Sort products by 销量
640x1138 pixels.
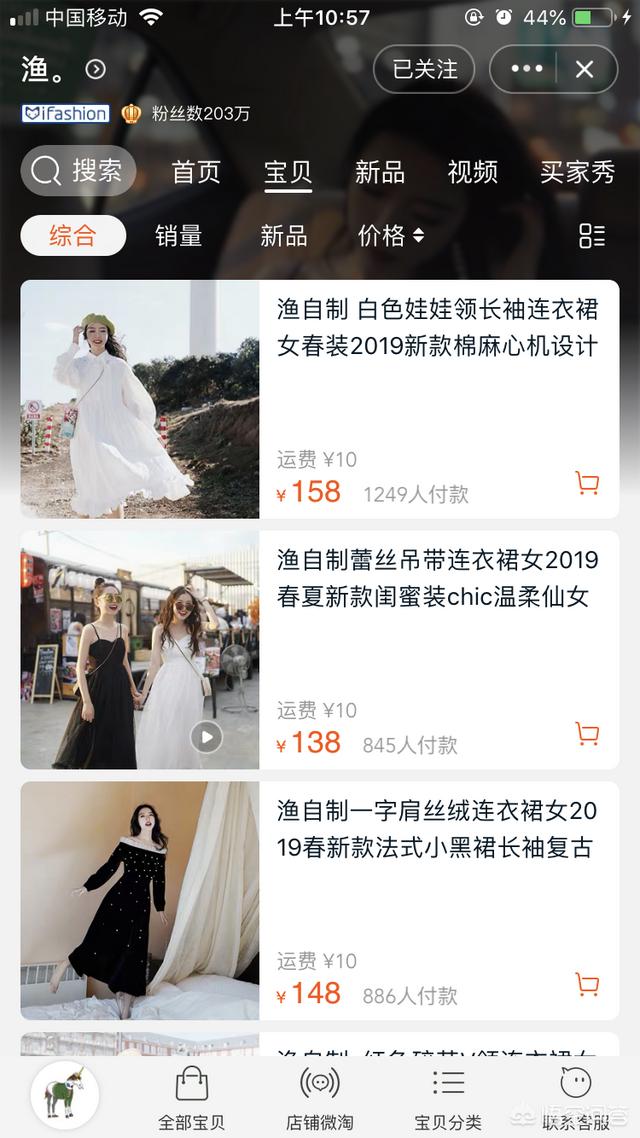coord(179,236)
